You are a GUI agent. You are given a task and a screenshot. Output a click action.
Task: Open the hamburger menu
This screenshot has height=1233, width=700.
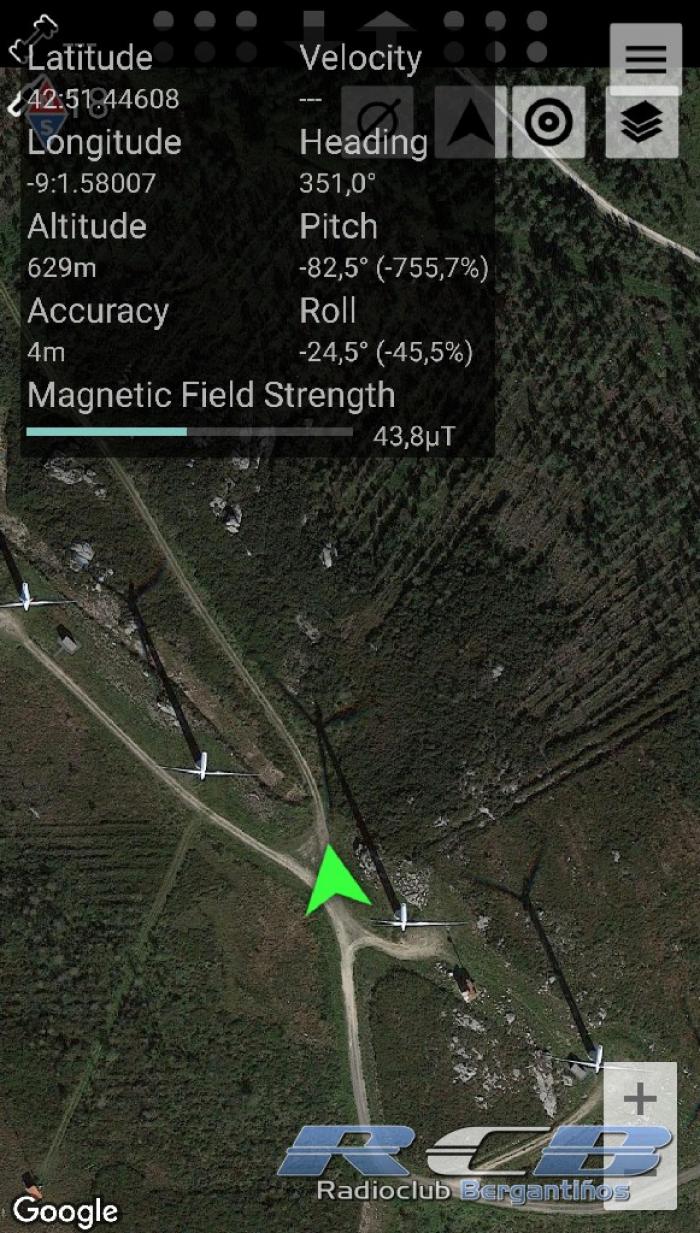pos(645,58)
